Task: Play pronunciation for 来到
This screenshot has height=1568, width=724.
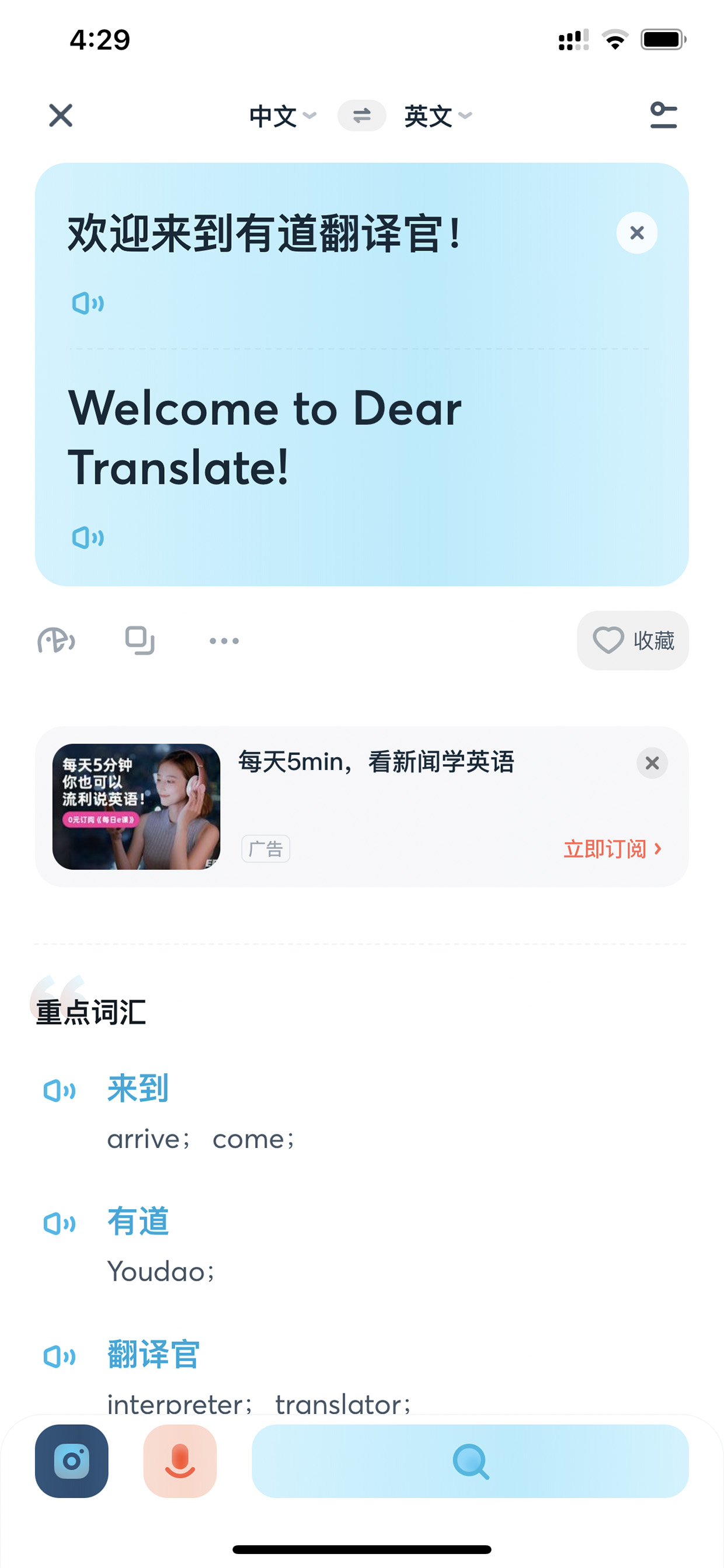Action: [60, 1090]
